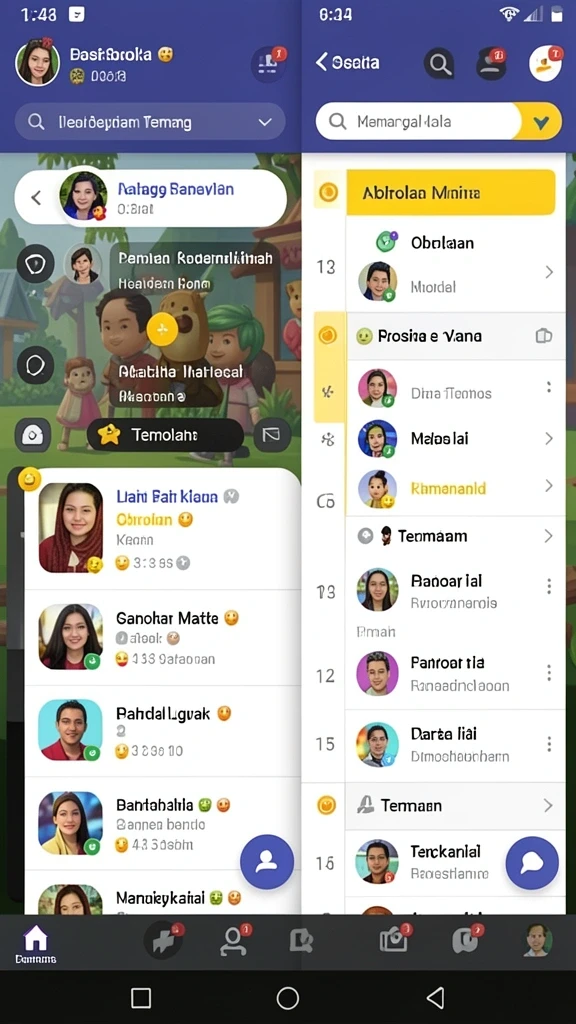576x1024 pixels.
Task: Tap the magnifier icon in the top bar
Action: click(440, 64)
